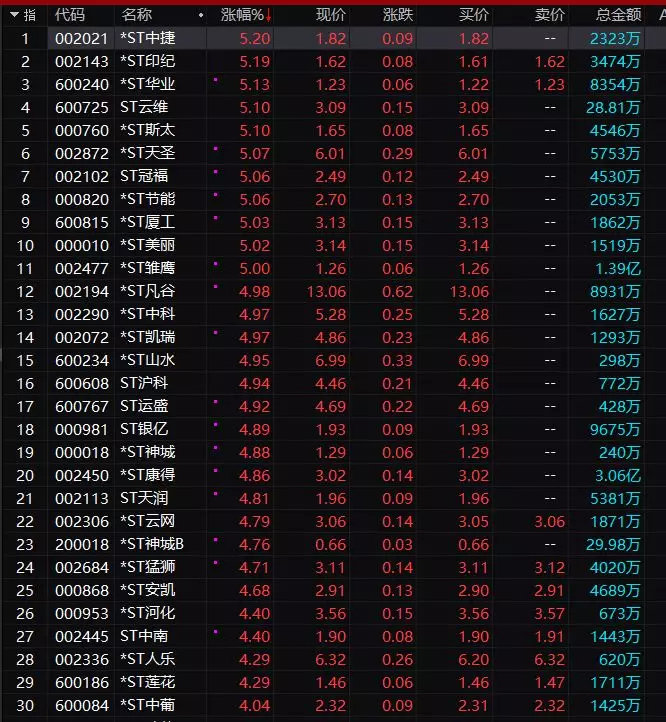
Task: Sort the list by 涨幅% column
Action: (x=245, y=15)
